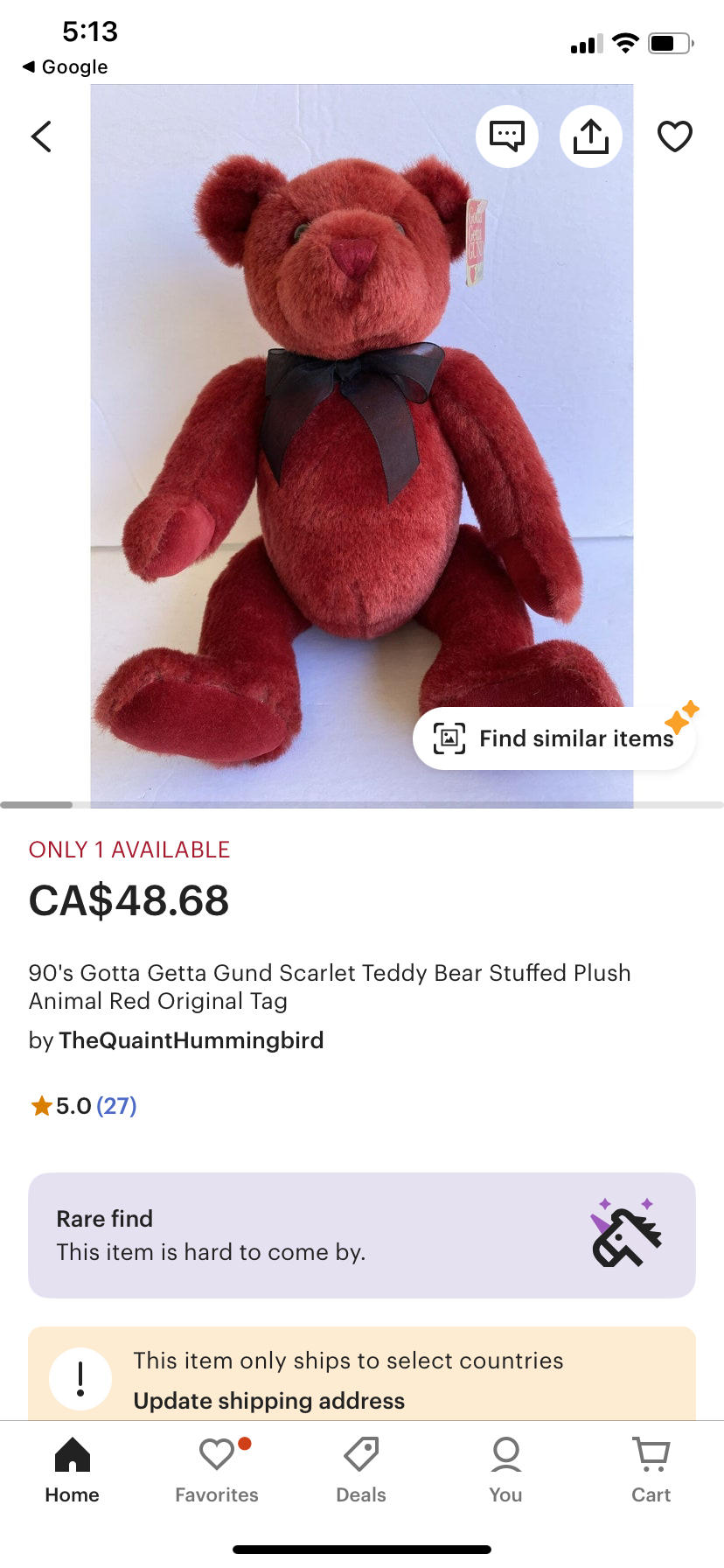Tap Update shipping address
Viewport: 724px width, 1568px height.
coord(268,1401)
